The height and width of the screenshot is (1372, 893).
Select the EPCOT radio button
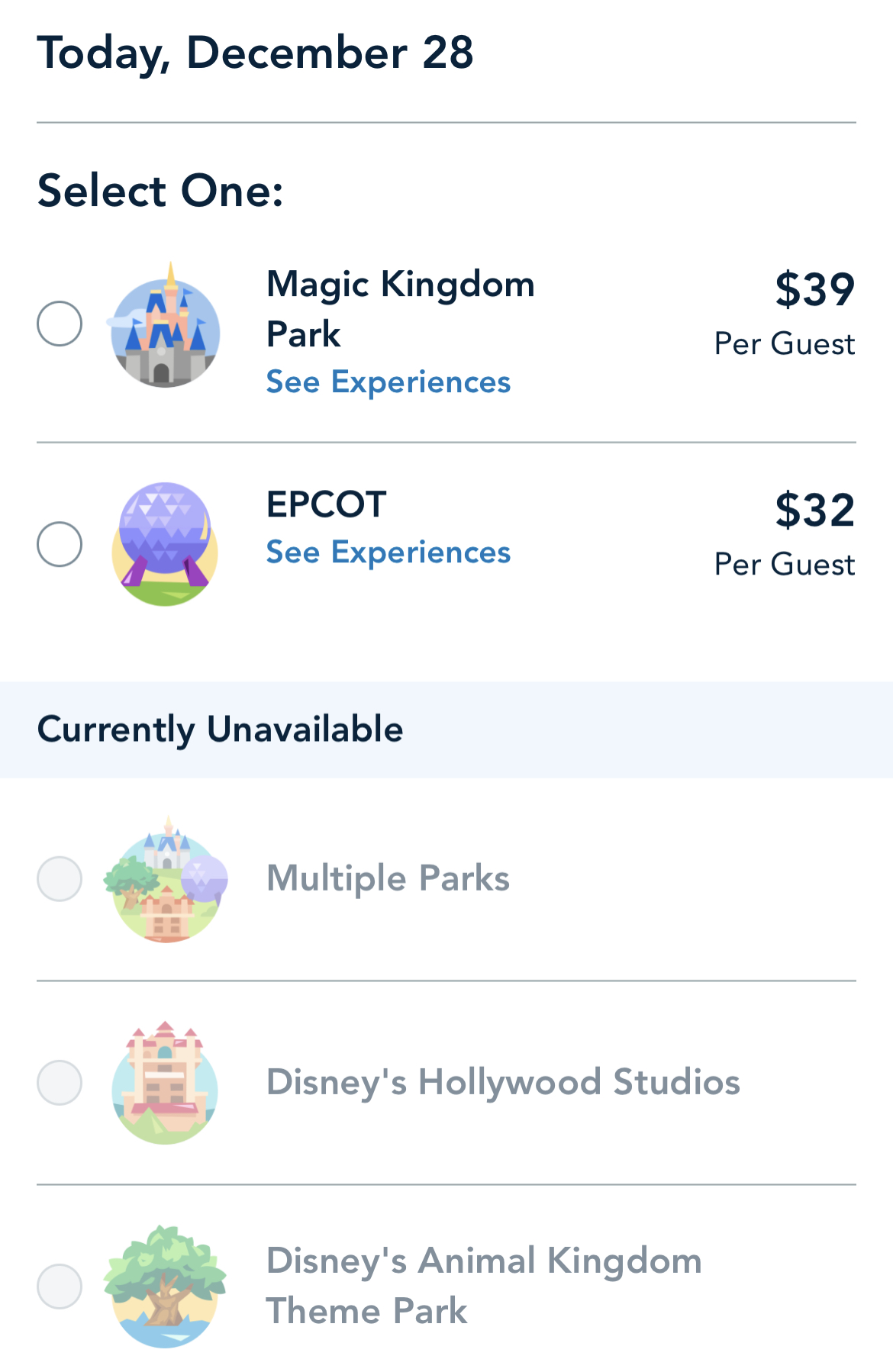point(60,544)
